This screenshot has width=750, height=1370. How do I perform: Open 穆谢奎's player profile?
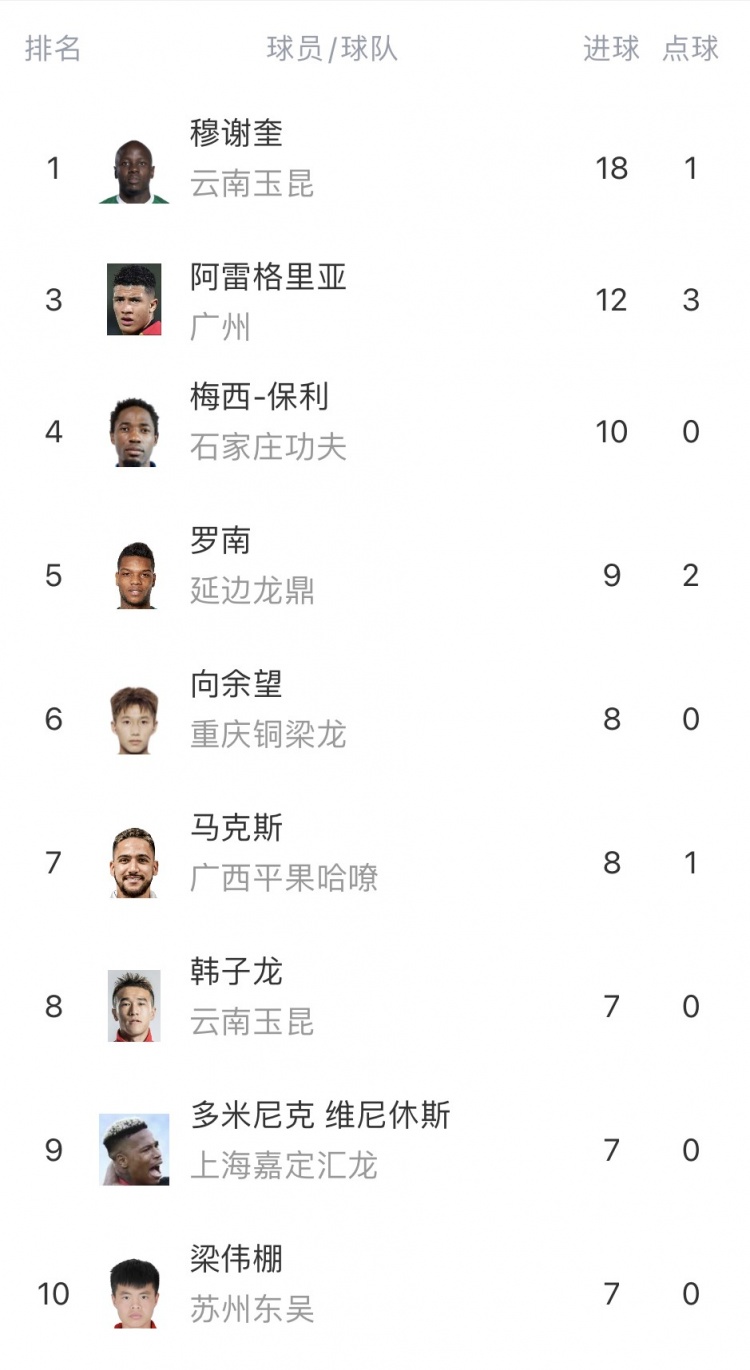(237, 133)
